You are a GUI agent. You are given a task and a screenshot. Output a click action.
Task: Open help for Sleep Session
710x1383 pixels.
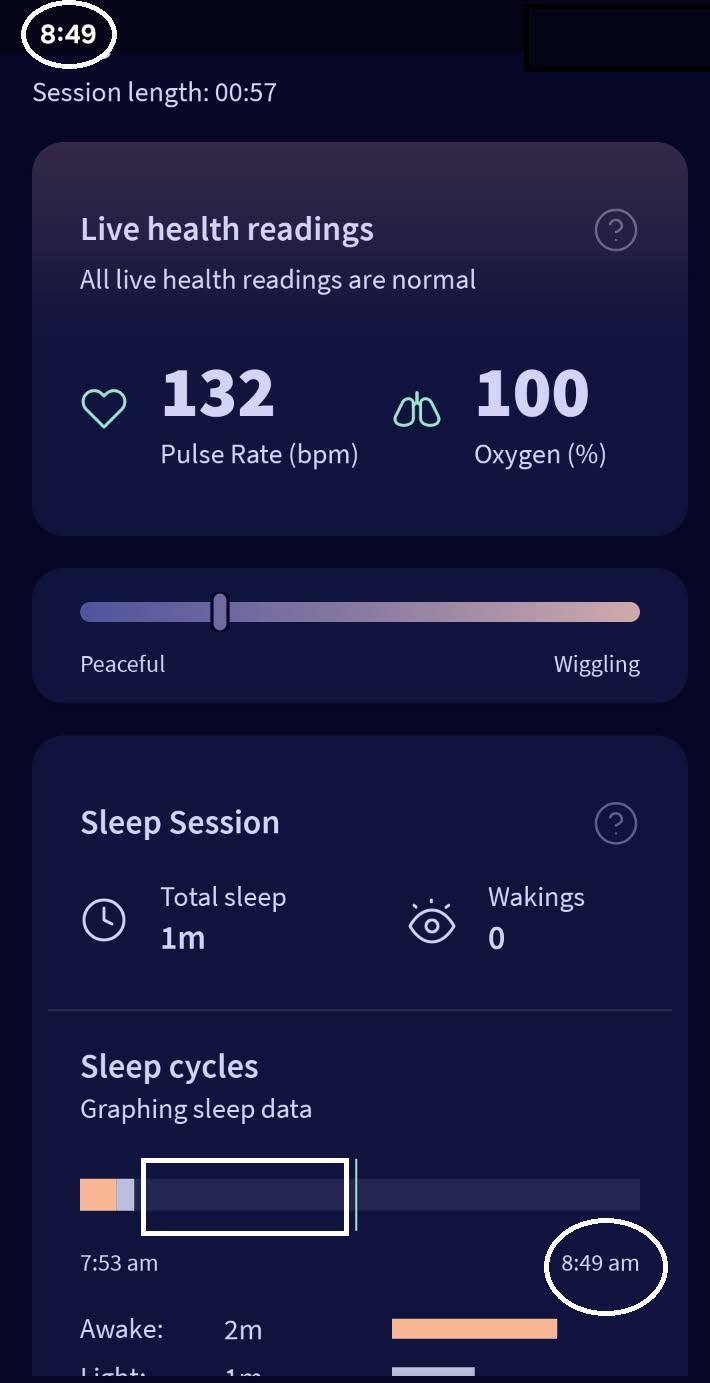click(615, 824)
